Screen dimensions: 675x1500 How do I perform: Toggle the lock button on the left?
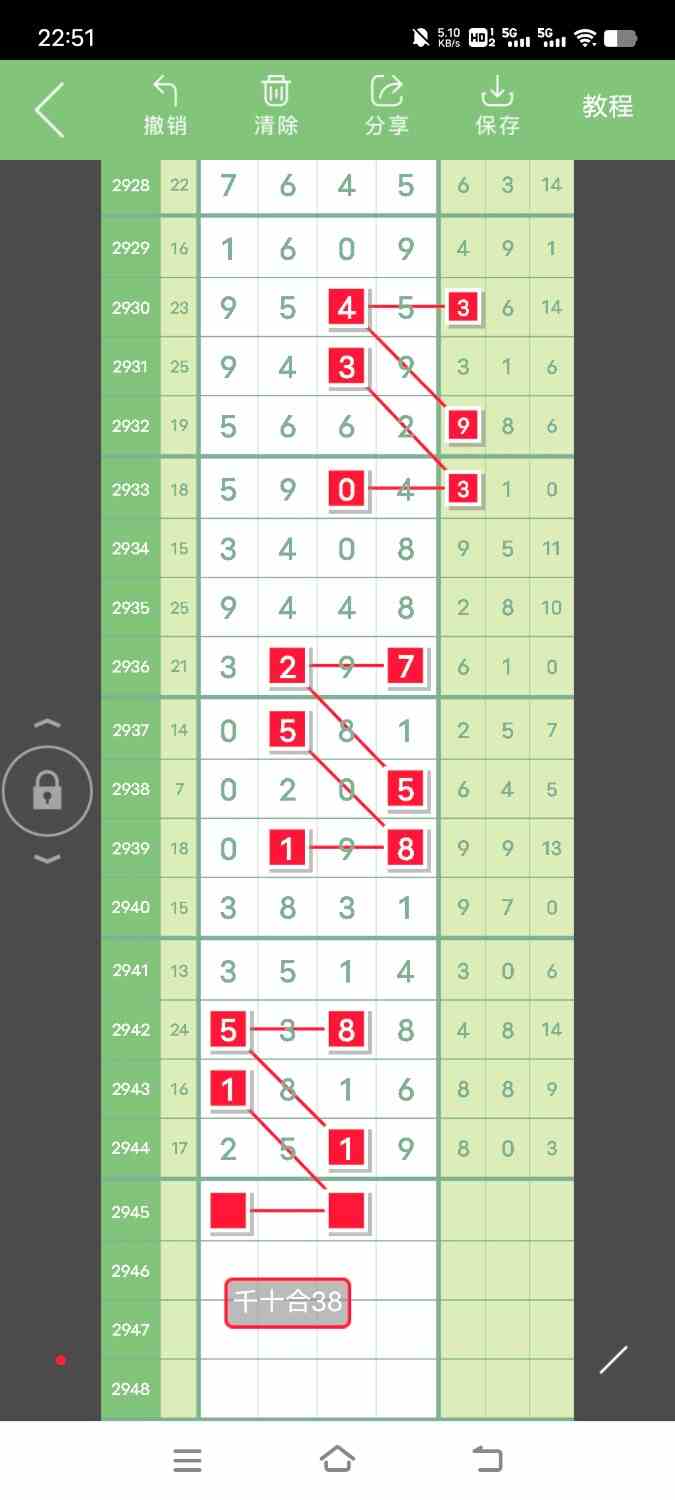pos(47,791)
